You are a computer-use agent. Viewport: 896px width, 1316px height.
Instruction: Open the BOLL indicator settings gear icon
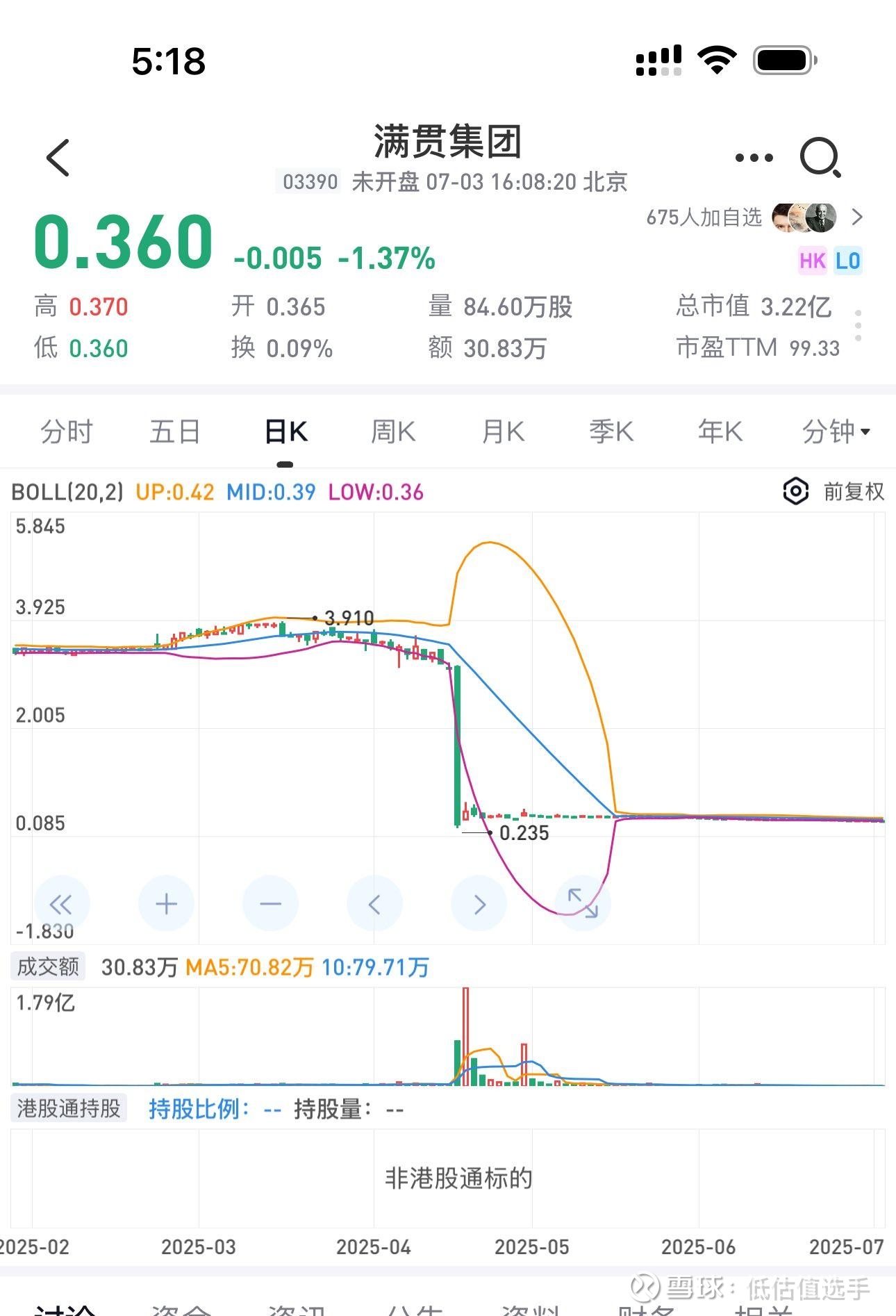tap(795, 491)
